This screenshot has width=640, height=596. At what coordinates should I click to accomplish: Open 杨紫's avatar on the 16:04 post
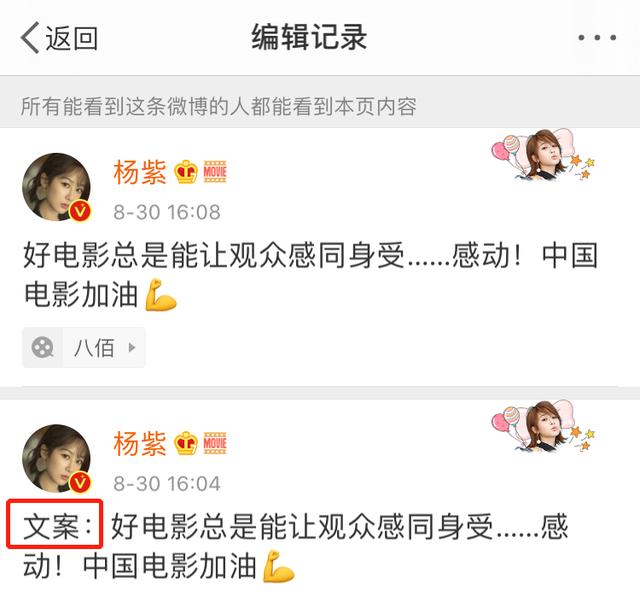click(x=58, y=460)
